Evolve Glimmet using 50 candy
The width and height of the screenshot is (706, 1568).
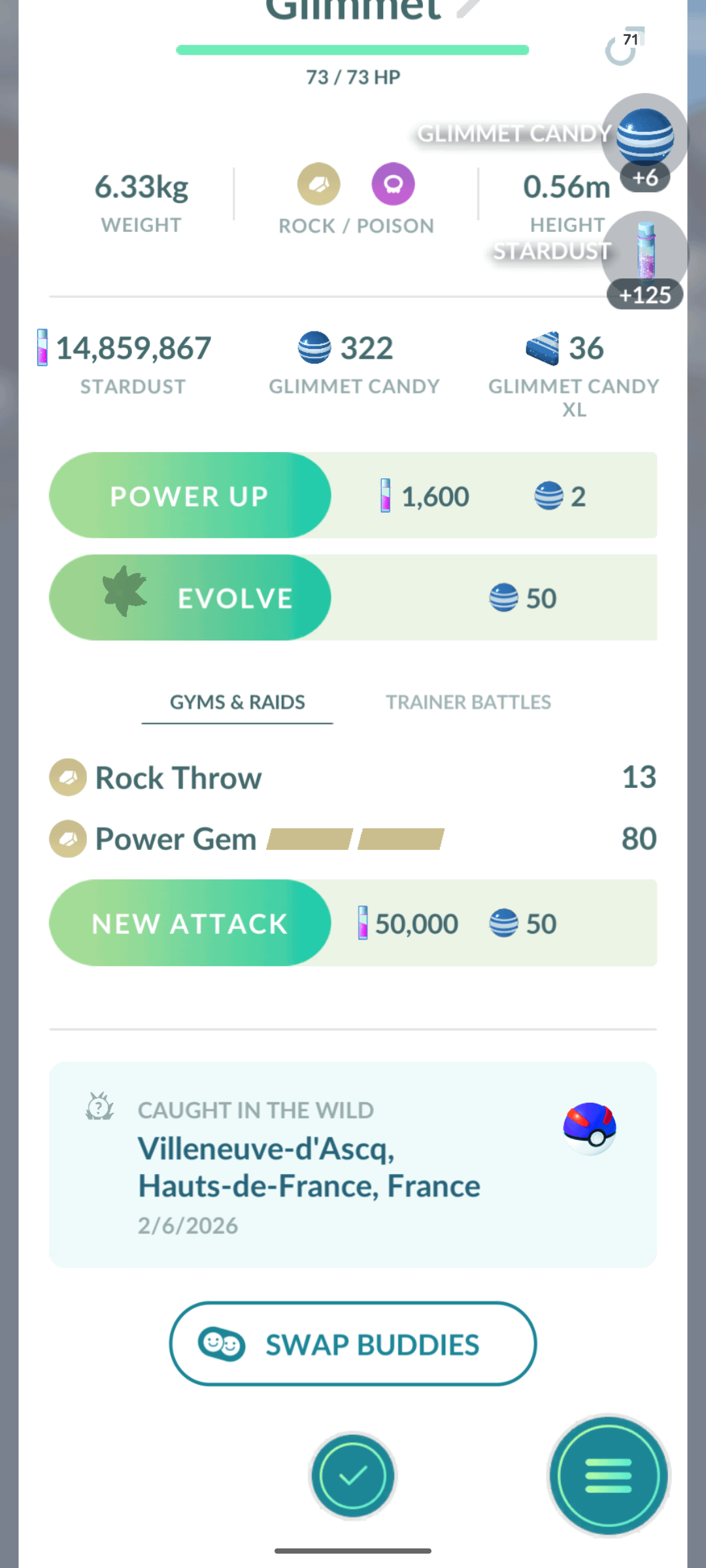[190, 598]
